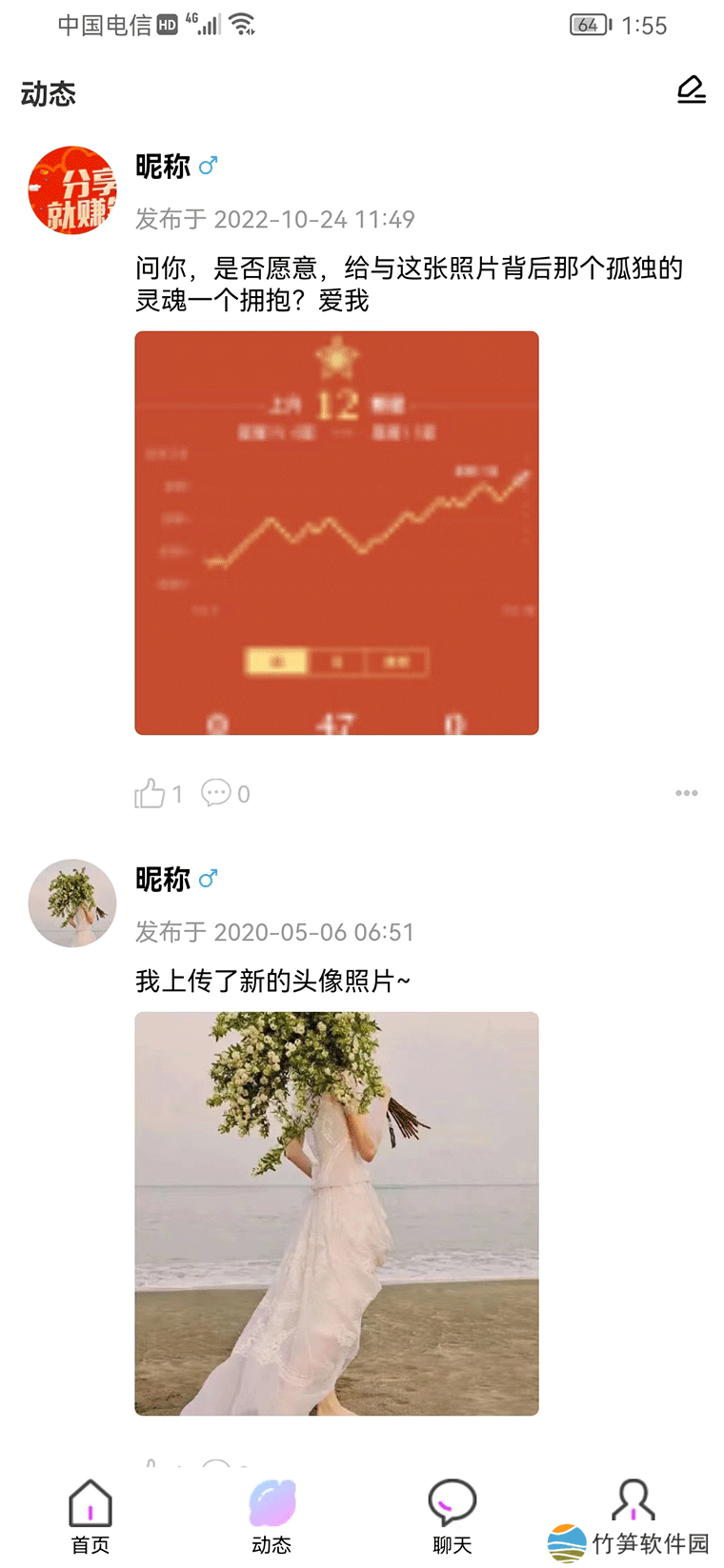Open the red chart image in first post
This screenshot has height=1568, width=724.
(336, 533)
